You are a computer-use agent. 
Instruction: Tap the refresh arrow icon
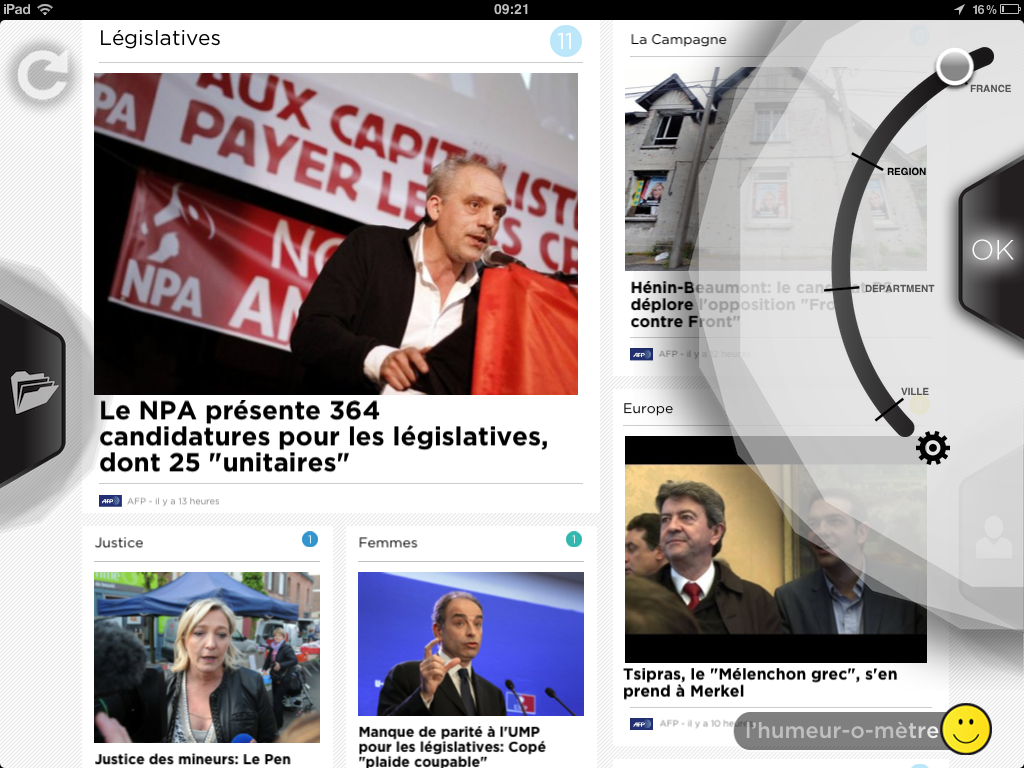tap(43, 76)
